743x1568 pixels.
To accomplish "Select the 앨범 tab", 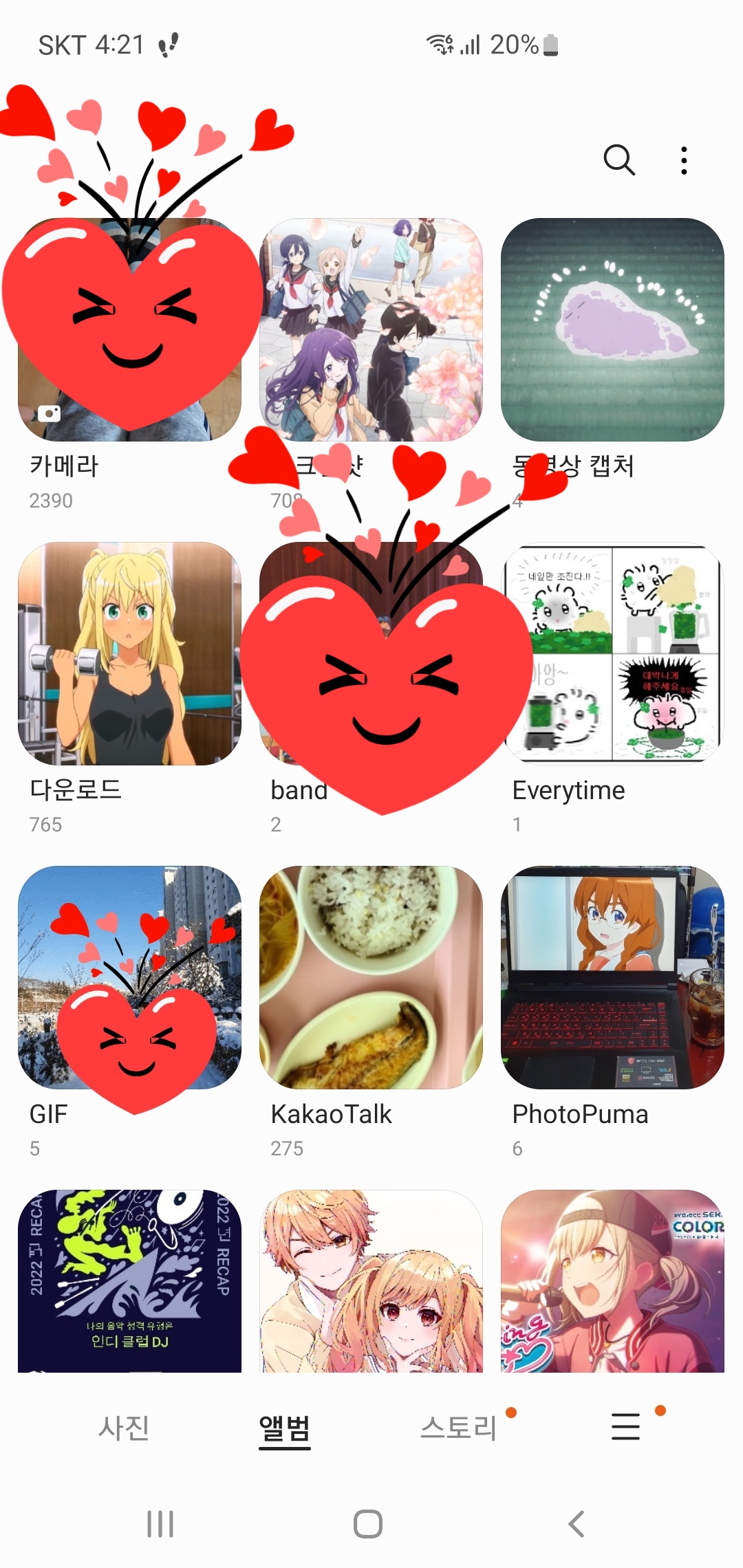I will 284,1428.
